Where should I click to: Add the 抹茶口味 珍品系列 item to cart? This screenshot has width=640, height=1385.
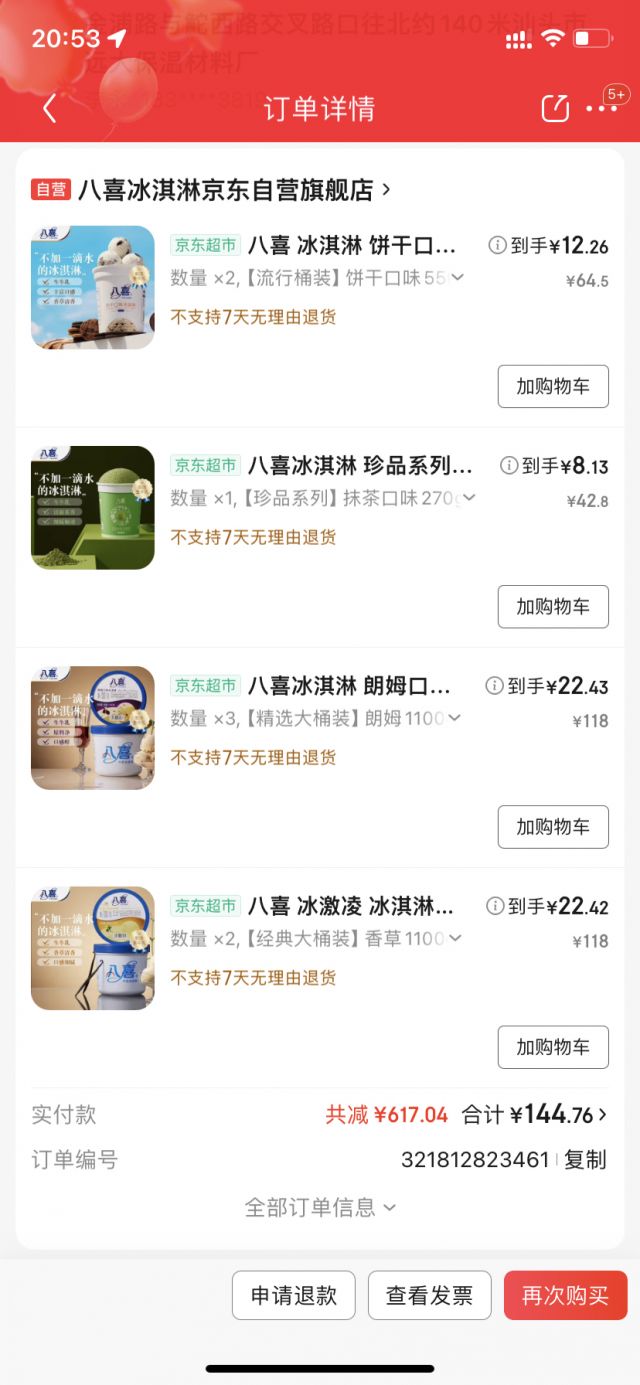click(553, 607)
